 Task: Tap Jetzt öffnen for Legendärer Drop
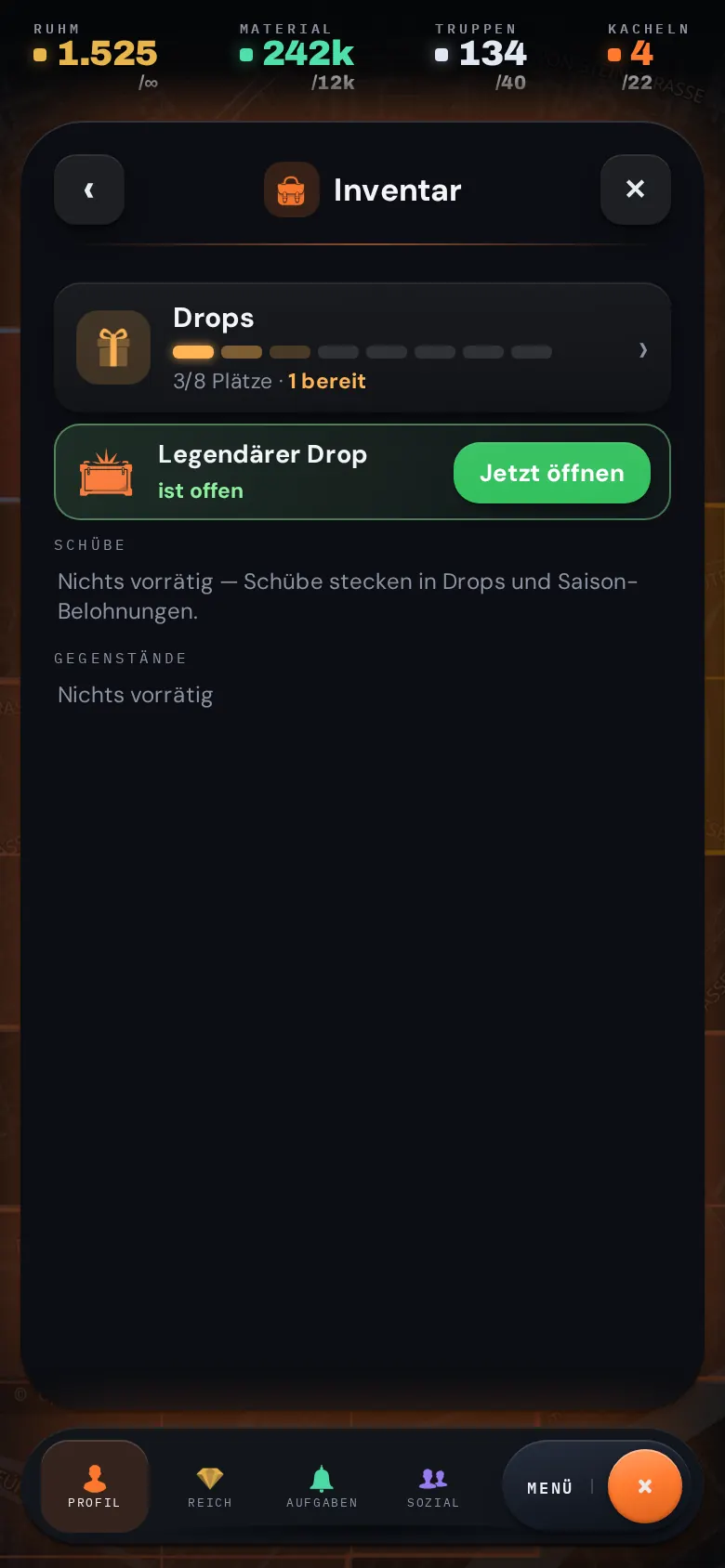(x=552, y=473)
